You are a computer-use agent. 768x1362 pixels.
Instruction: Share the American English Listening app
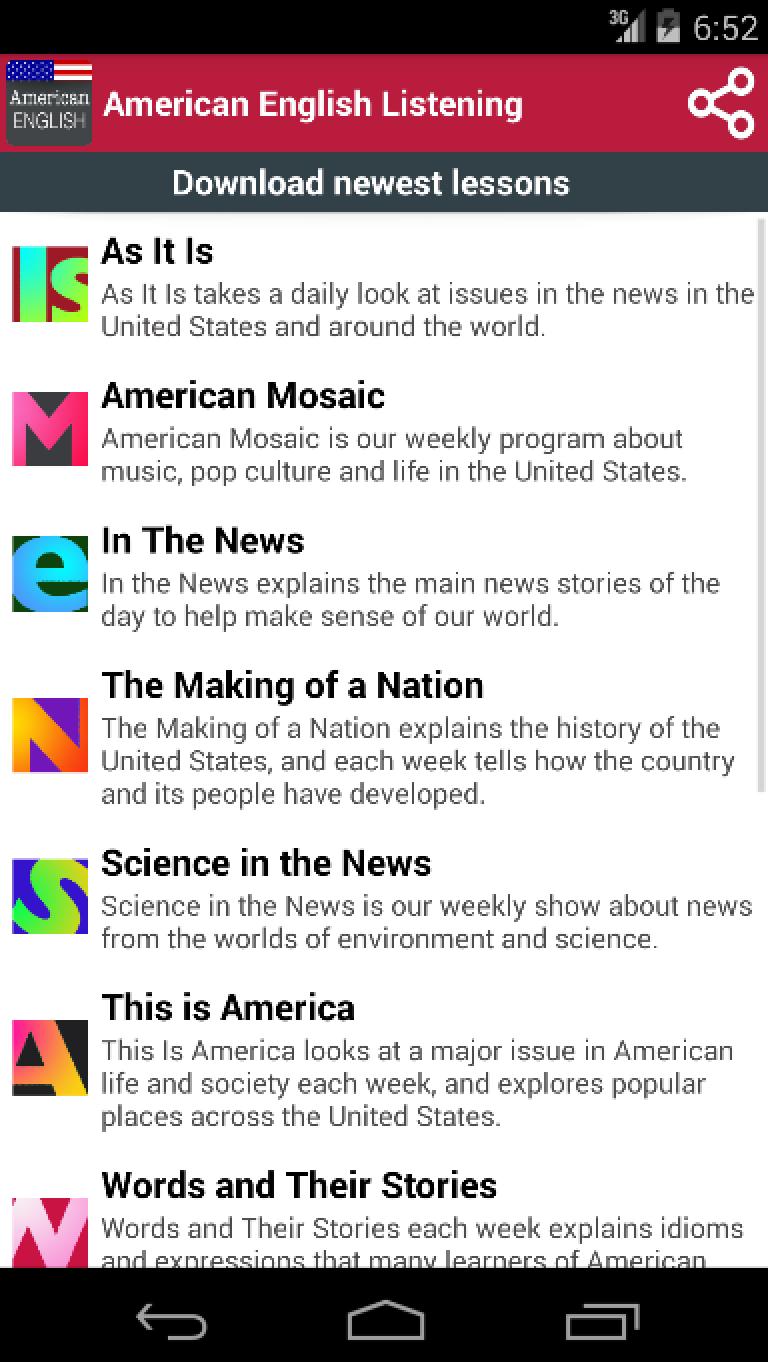[x=721, y=104]
